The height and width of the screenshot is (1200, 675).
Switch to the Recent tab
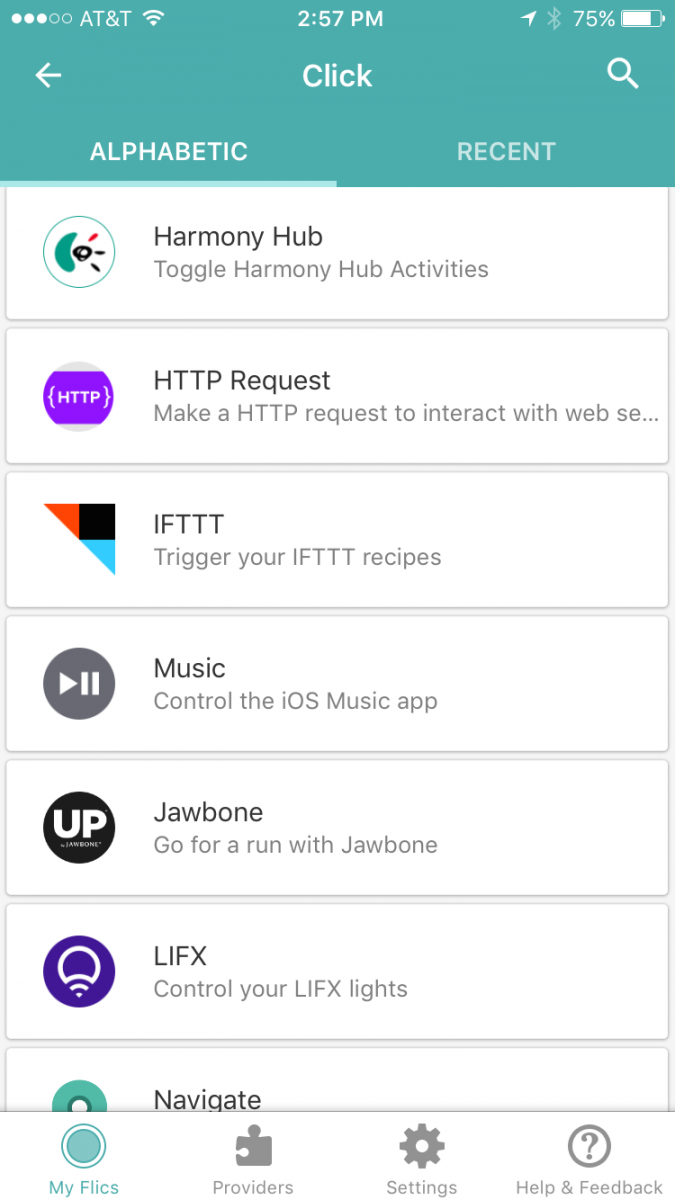click(506, 152)
